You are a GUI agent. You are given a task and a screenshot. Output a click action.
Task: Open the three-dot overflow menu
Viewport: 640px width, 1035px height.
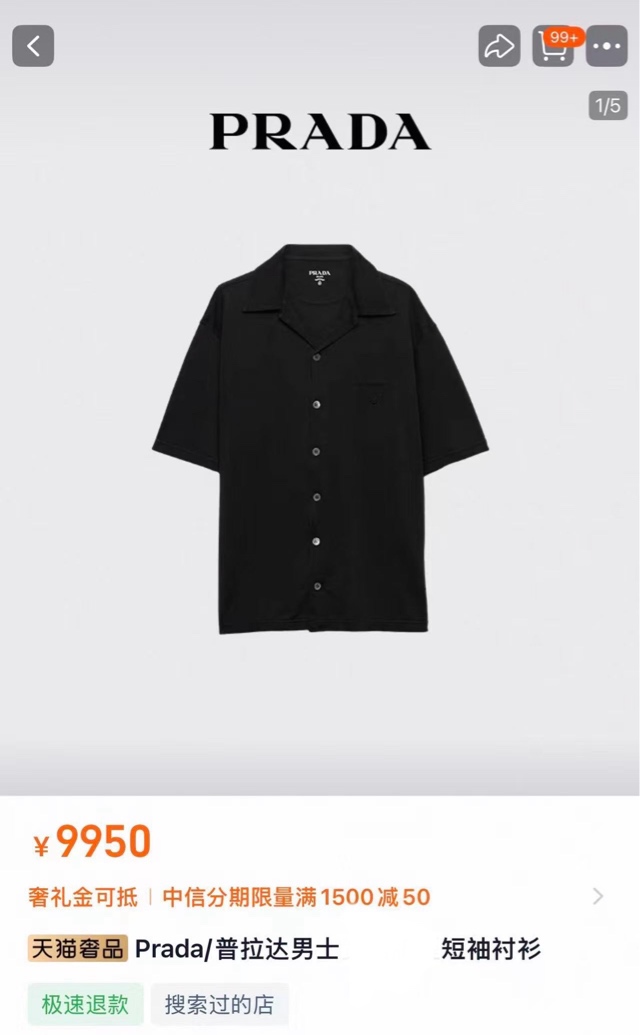tap(607, 46)
